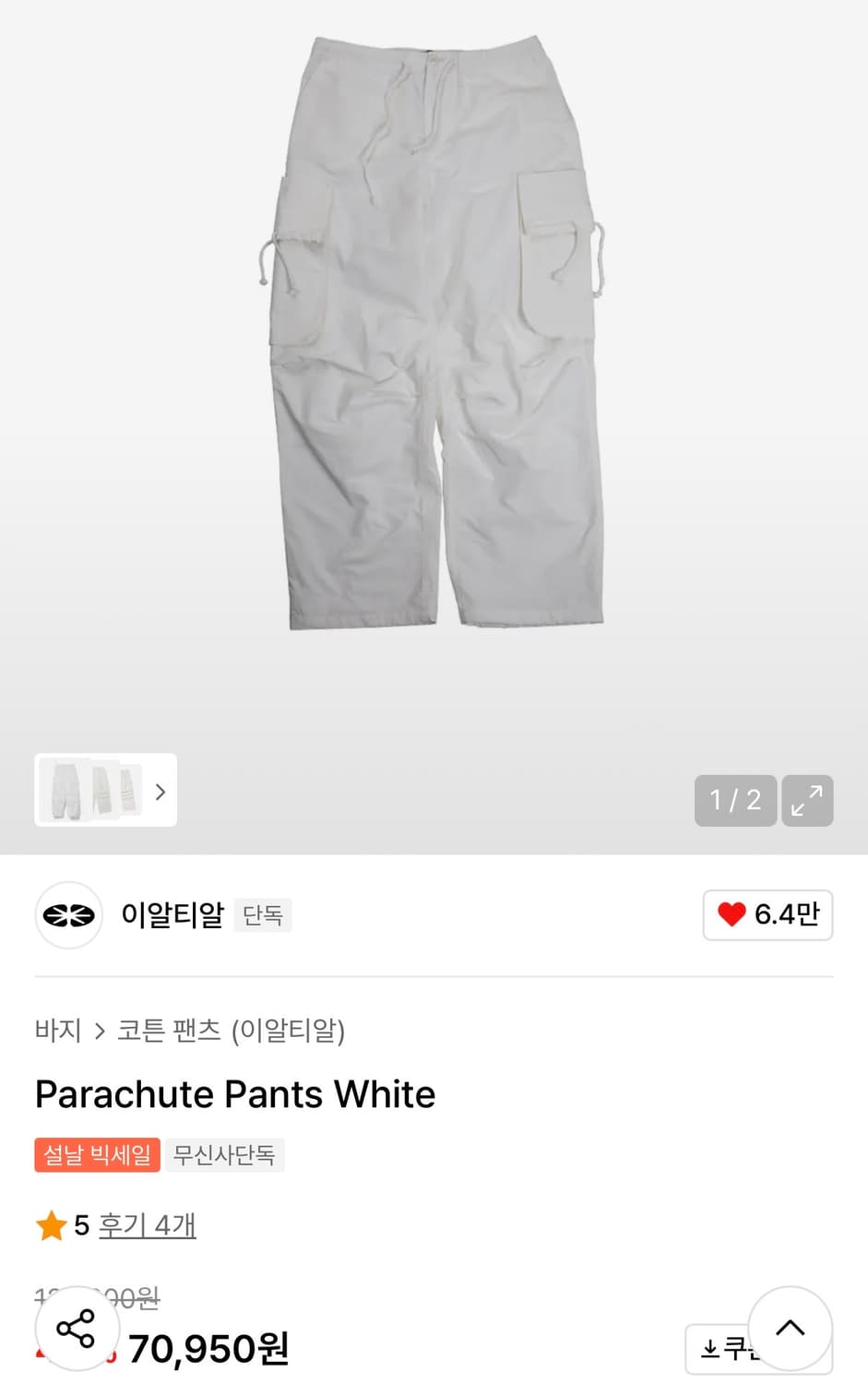Tap the heart icon to like the product
868x1384 pixels.
click(x=731, y=913)
